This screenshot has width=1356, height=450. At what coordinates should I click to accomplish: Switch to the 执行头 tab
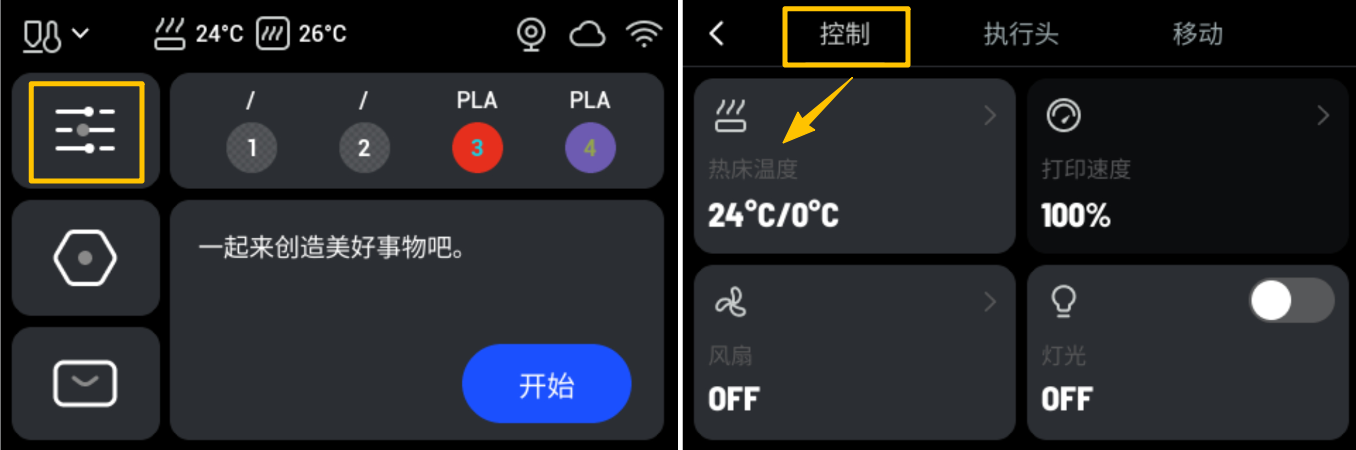point(1021,35)
